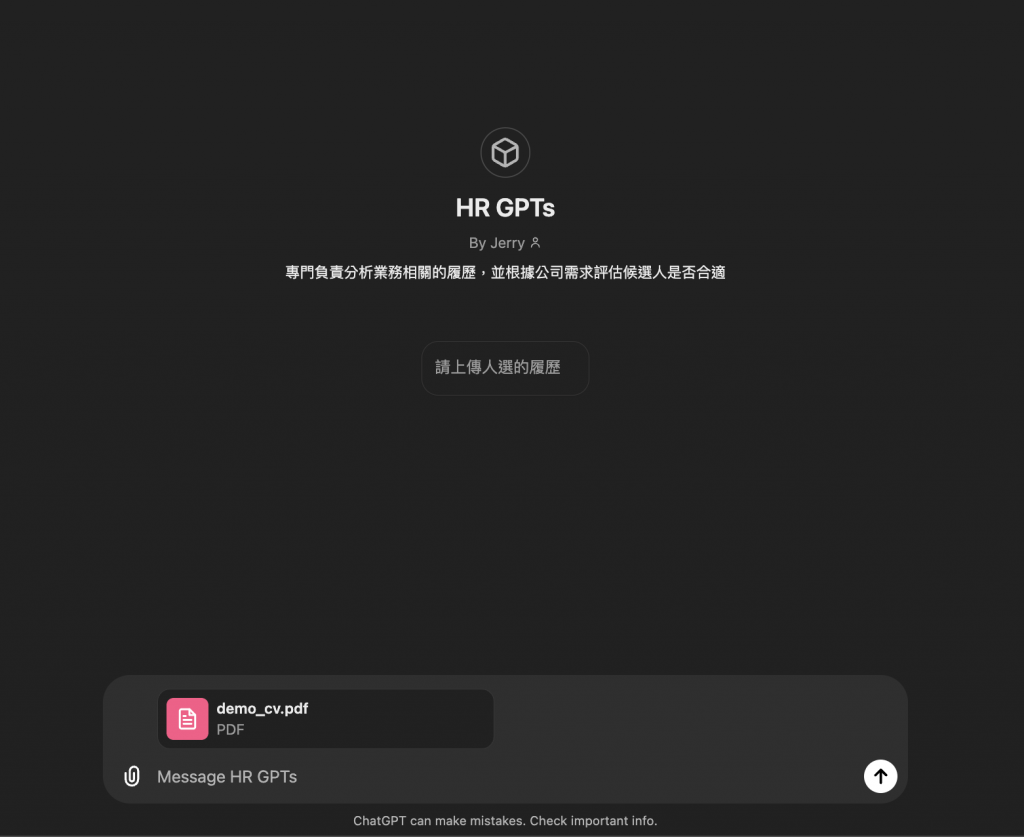
Task: Tap the paperclip attach file icon
Action: tap(131, 777)
